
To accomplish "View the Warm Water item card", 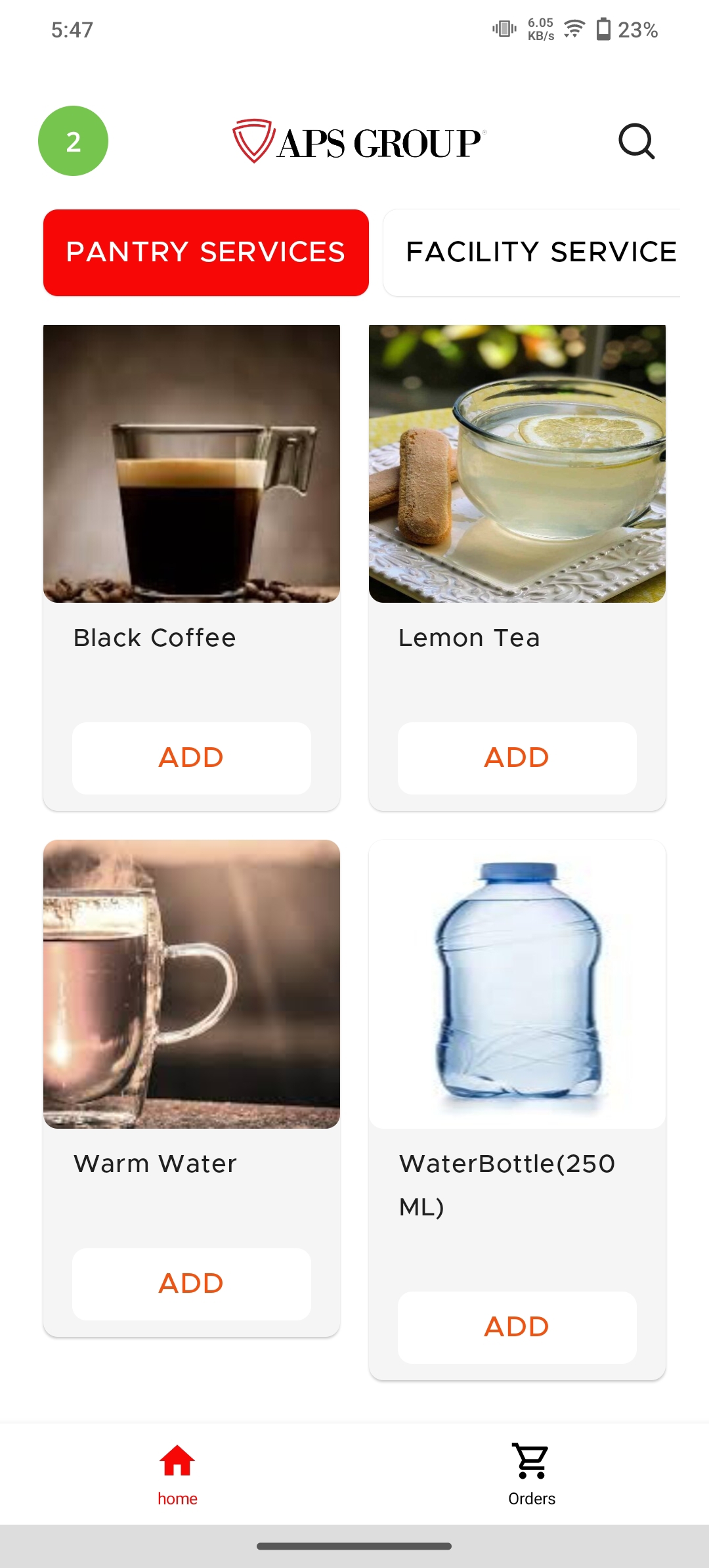I will click(191, 985).
